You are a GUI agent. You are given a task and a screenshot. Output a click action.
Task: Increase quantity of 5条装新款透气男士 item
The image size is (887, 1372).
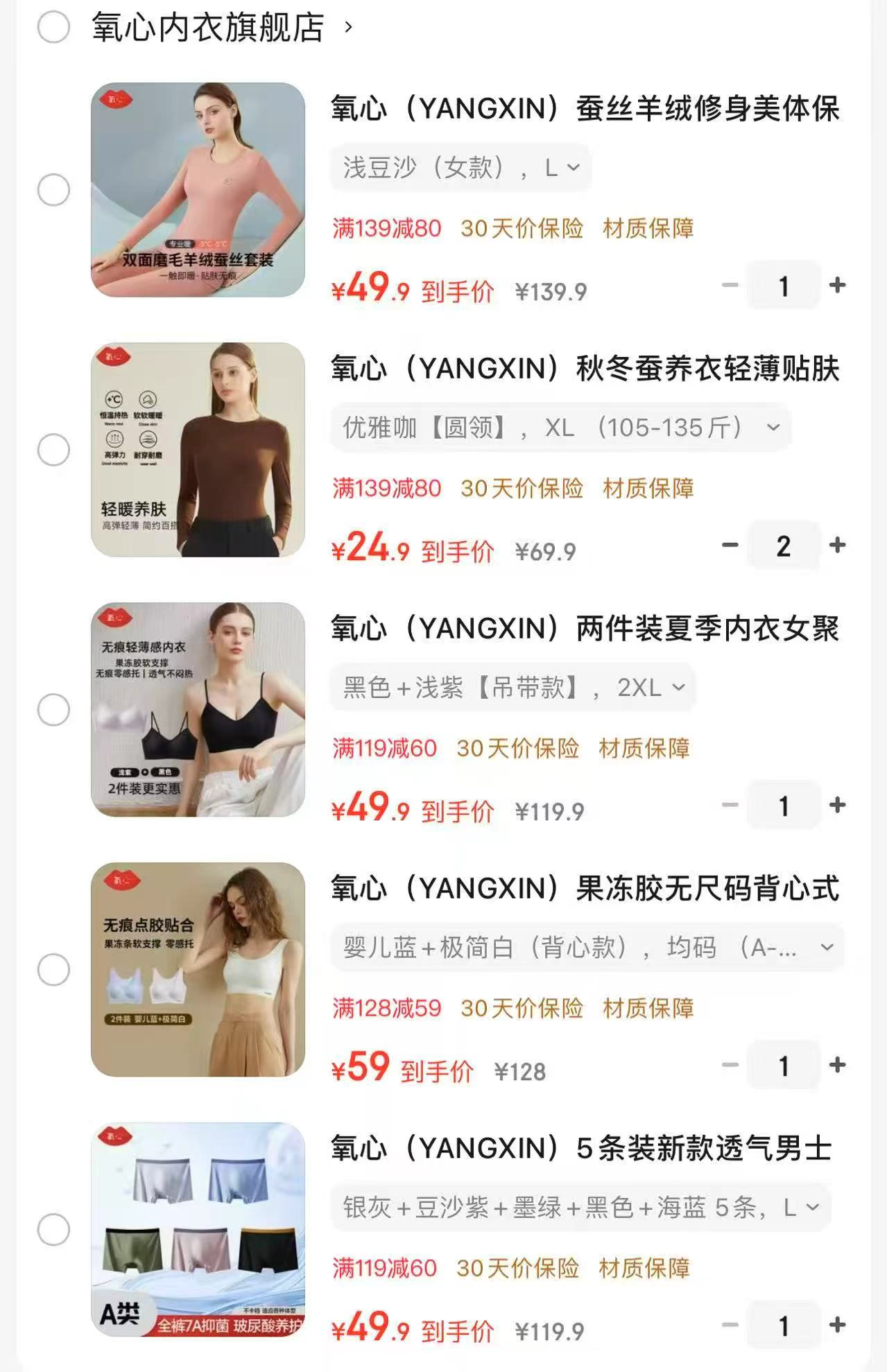click(x=837, y=1325)
